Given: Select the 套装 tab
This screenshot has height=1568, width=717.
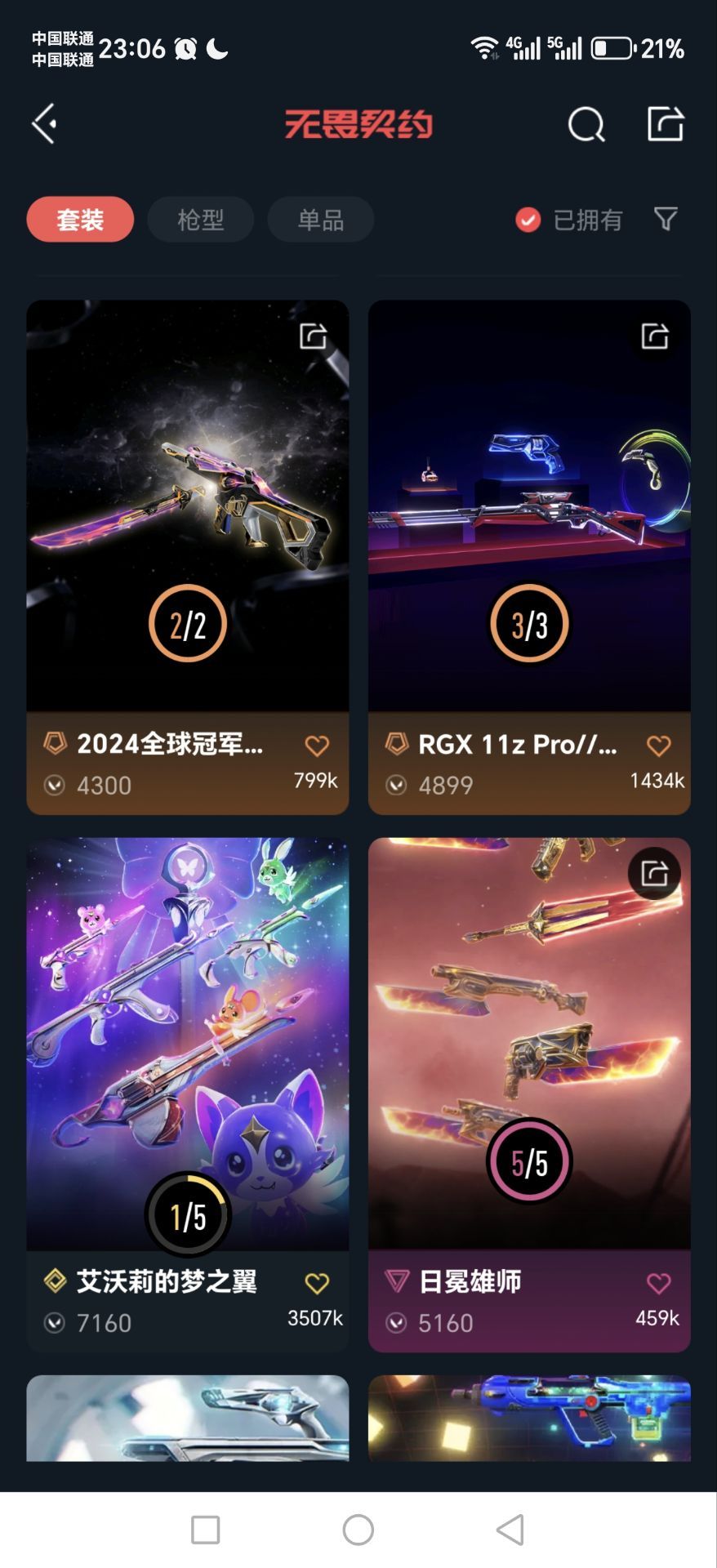Looking at the screenshot, I should (x=79, y=219).
